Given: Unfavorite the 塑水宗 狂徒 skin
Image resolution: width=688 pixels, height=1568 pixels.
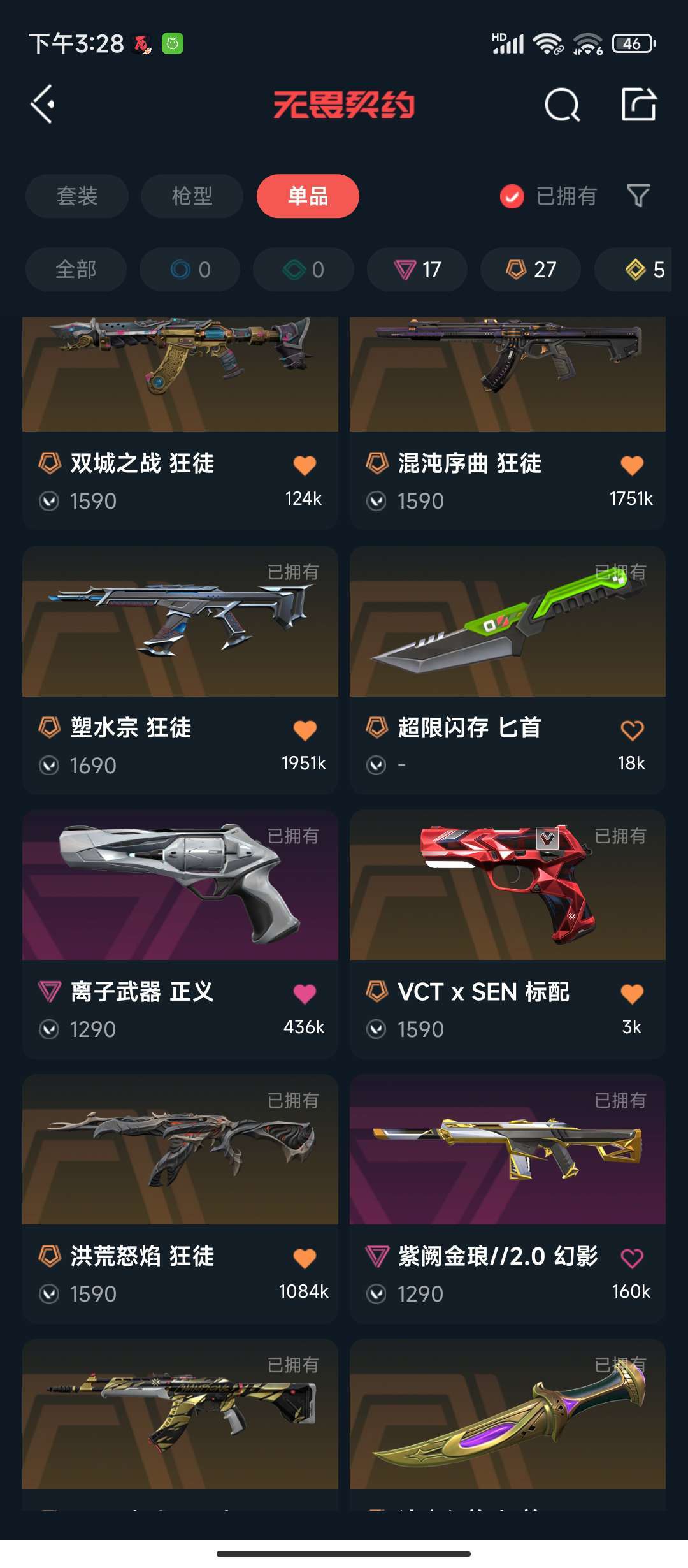Looking at the screenshot, I should click(306, 730).
